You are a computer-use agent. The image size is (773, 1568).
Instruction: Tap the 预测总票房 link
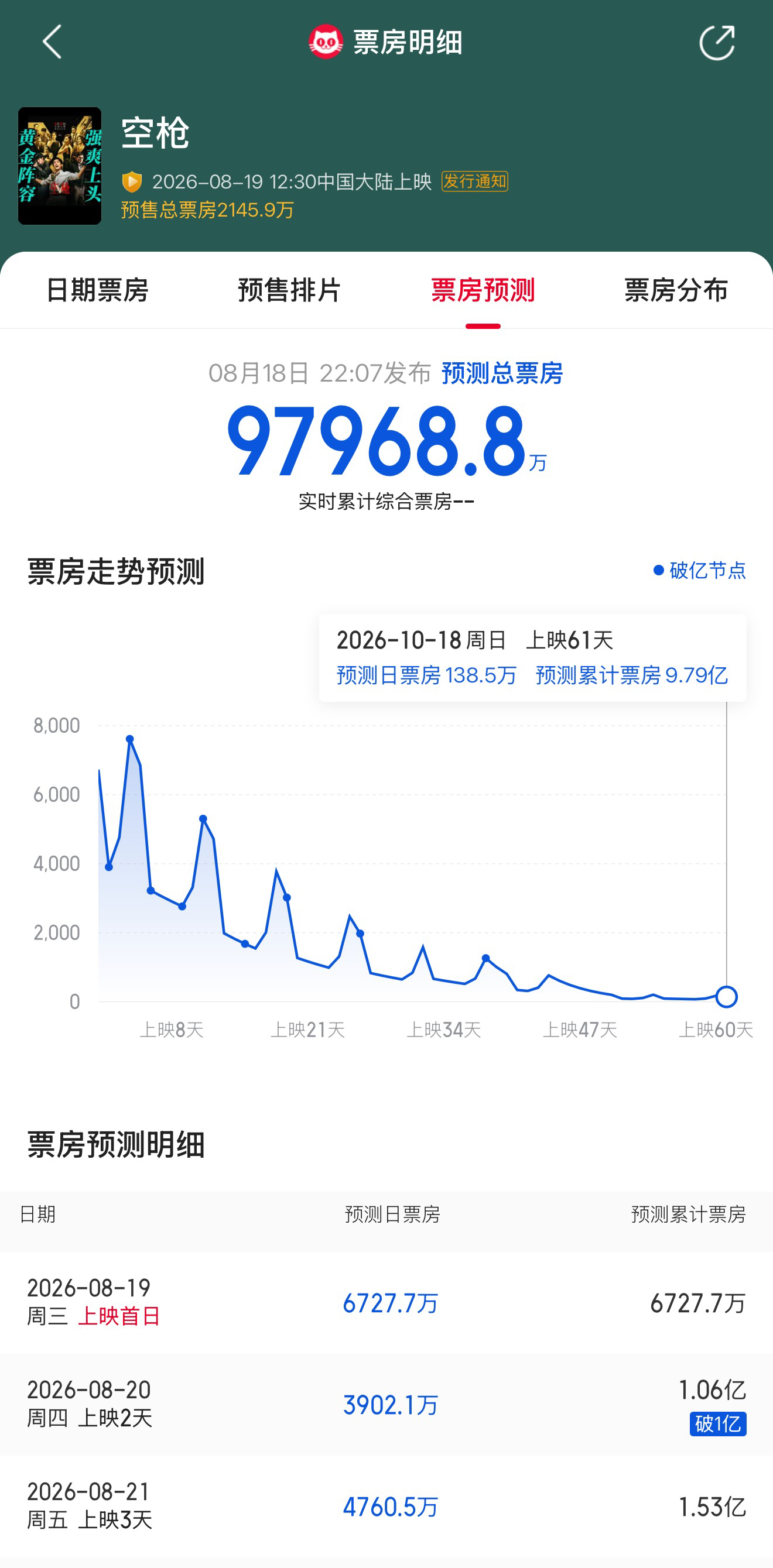(502, 373)
